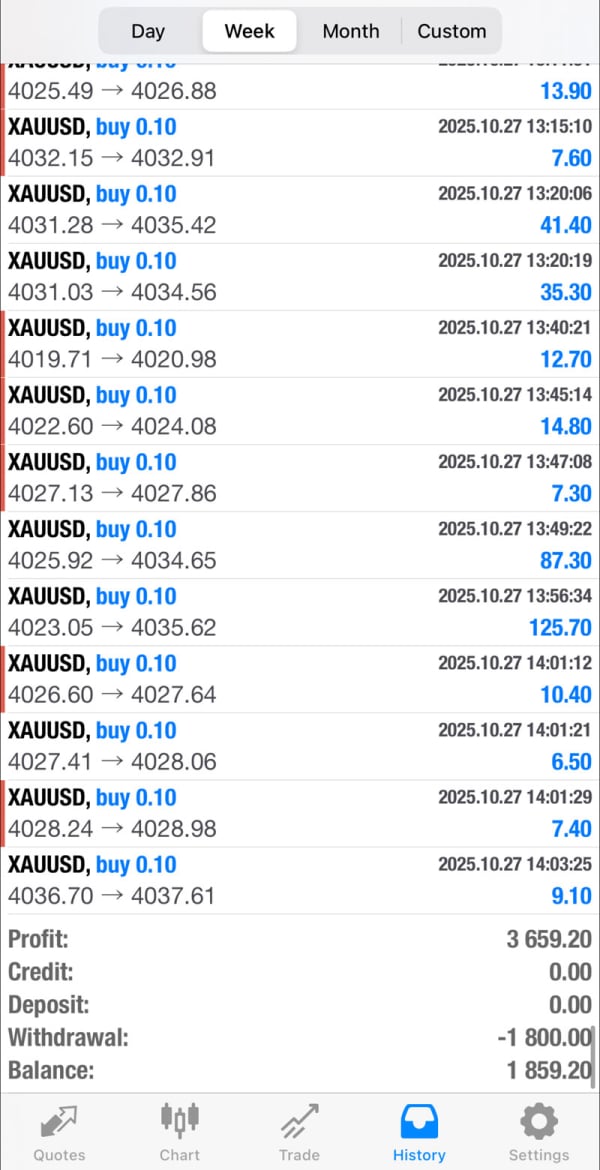Open the XAUUSD trade with 14.80 profit

pos(300,411)
